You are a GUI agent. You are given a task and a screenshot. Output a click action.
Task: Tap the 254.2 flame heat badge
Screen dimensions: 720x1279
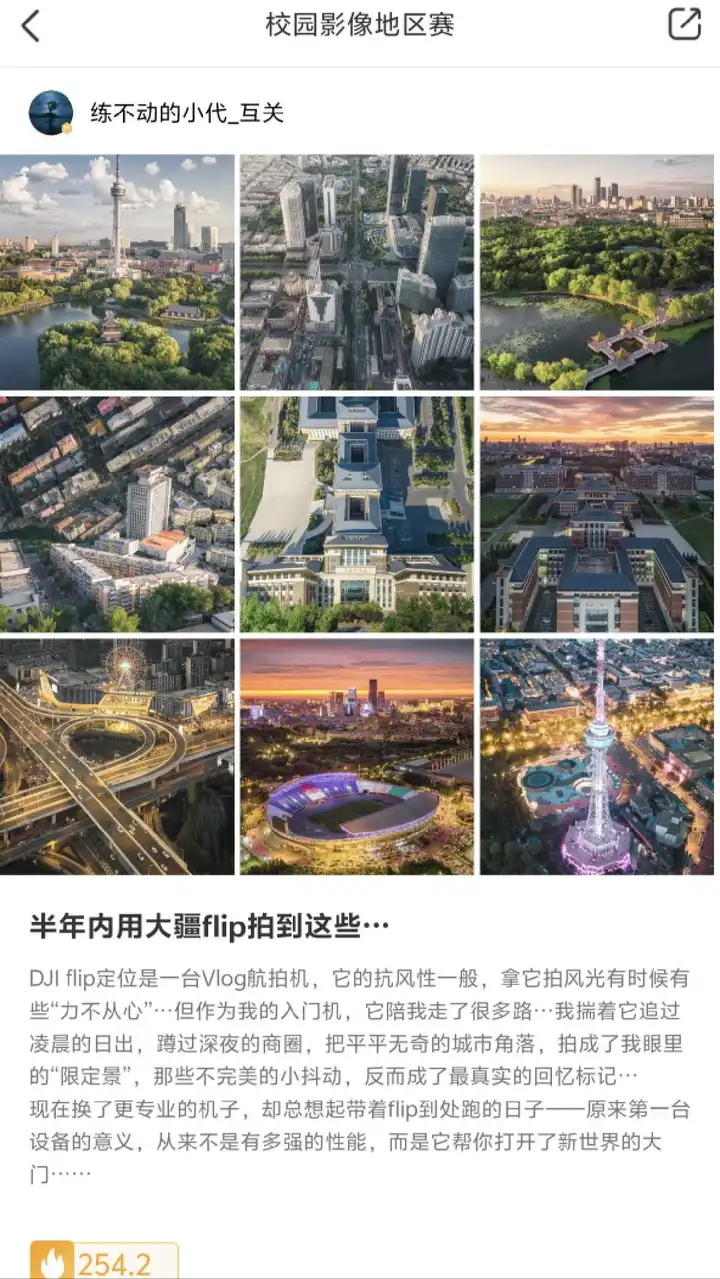pos(104,1262)
